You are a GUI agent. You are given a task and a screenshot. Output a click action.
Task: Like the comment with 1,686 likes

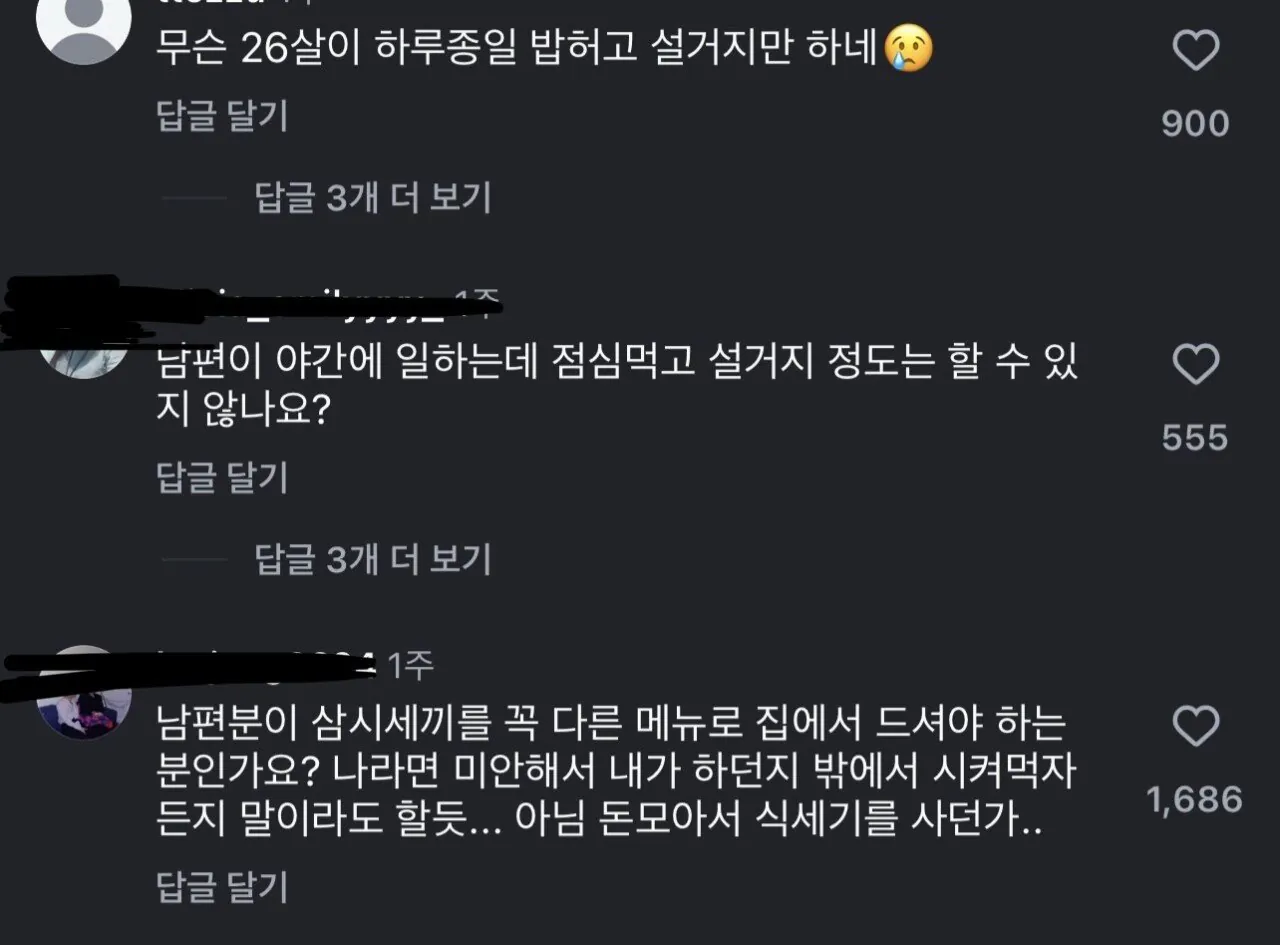[x=1195, y=727]
